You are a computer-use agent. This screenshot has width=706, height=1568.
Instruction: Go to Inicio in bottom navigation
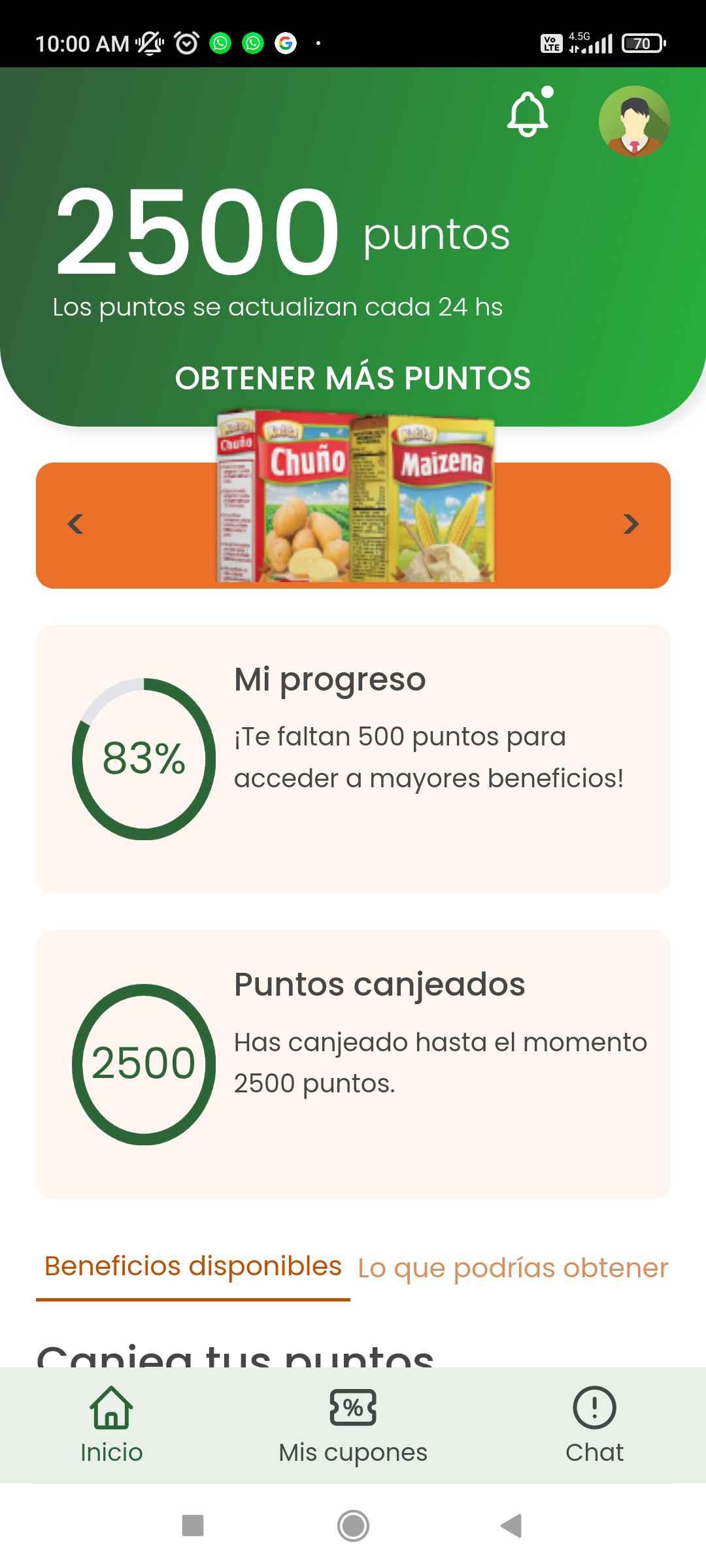coord(111,1426)
